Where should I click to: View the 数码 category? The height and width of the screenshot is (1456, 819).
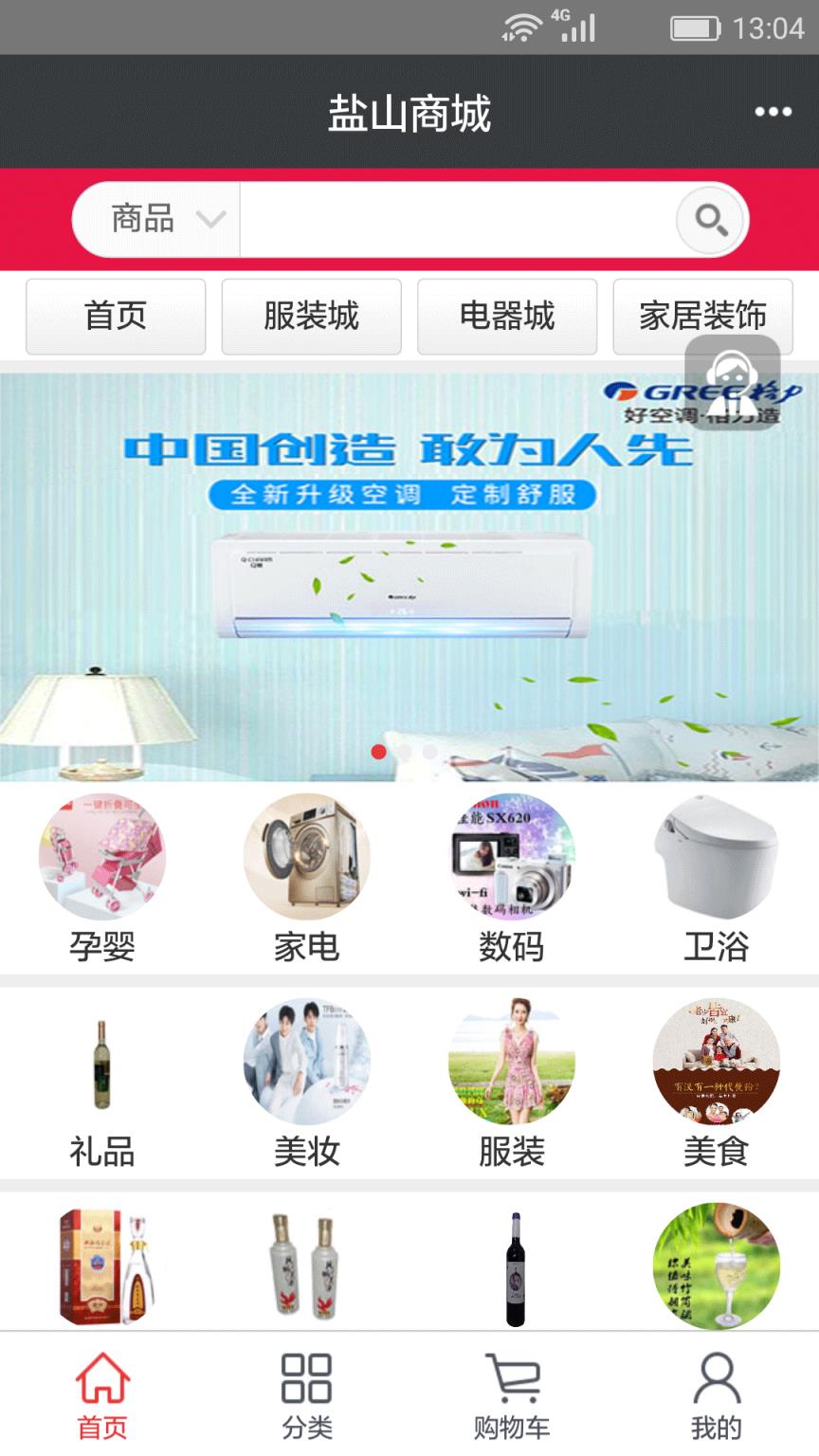pos(512,878)
